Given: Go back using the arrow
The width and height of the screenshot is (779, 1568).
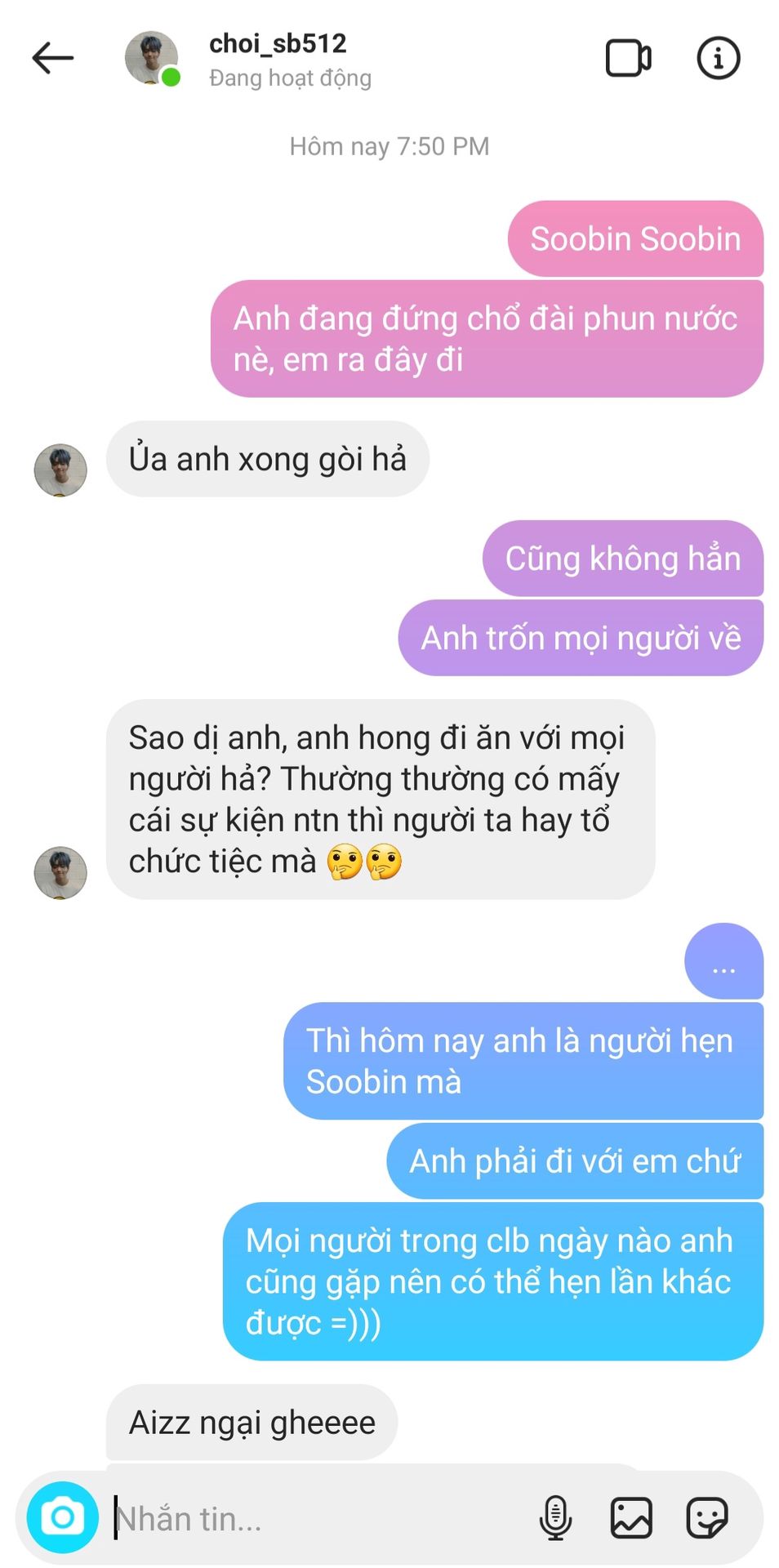Looking at the screenshot, I should point(53,58).
